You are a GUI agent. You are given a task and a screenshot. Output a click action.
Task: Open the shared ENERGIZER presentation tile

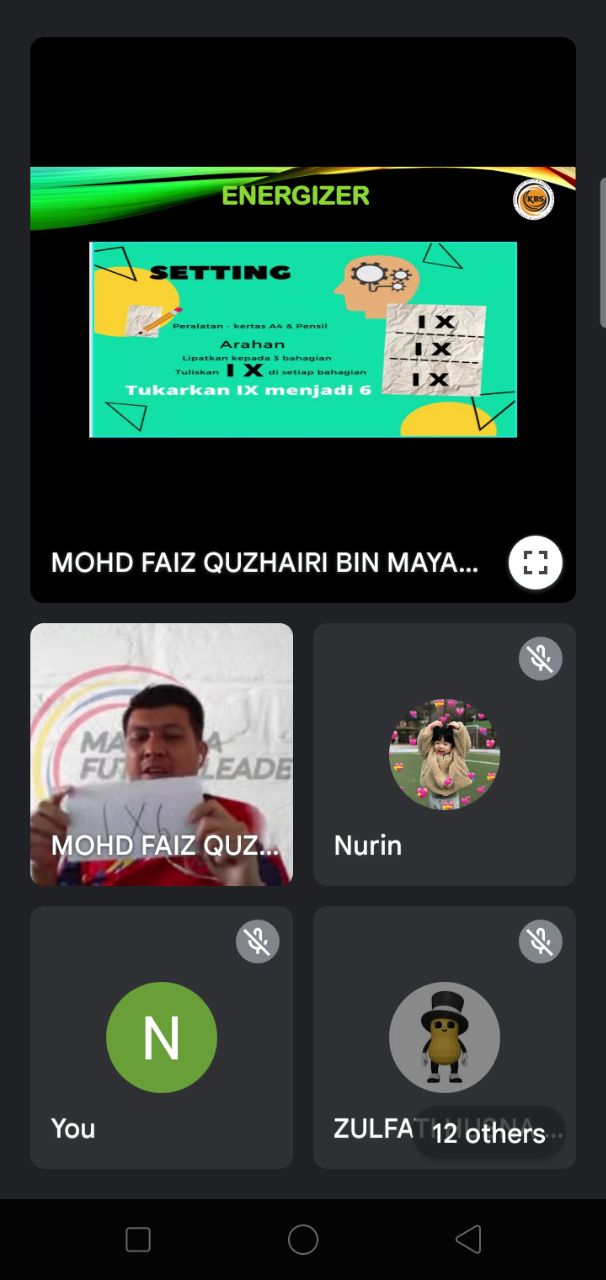(x=302, y=320)
